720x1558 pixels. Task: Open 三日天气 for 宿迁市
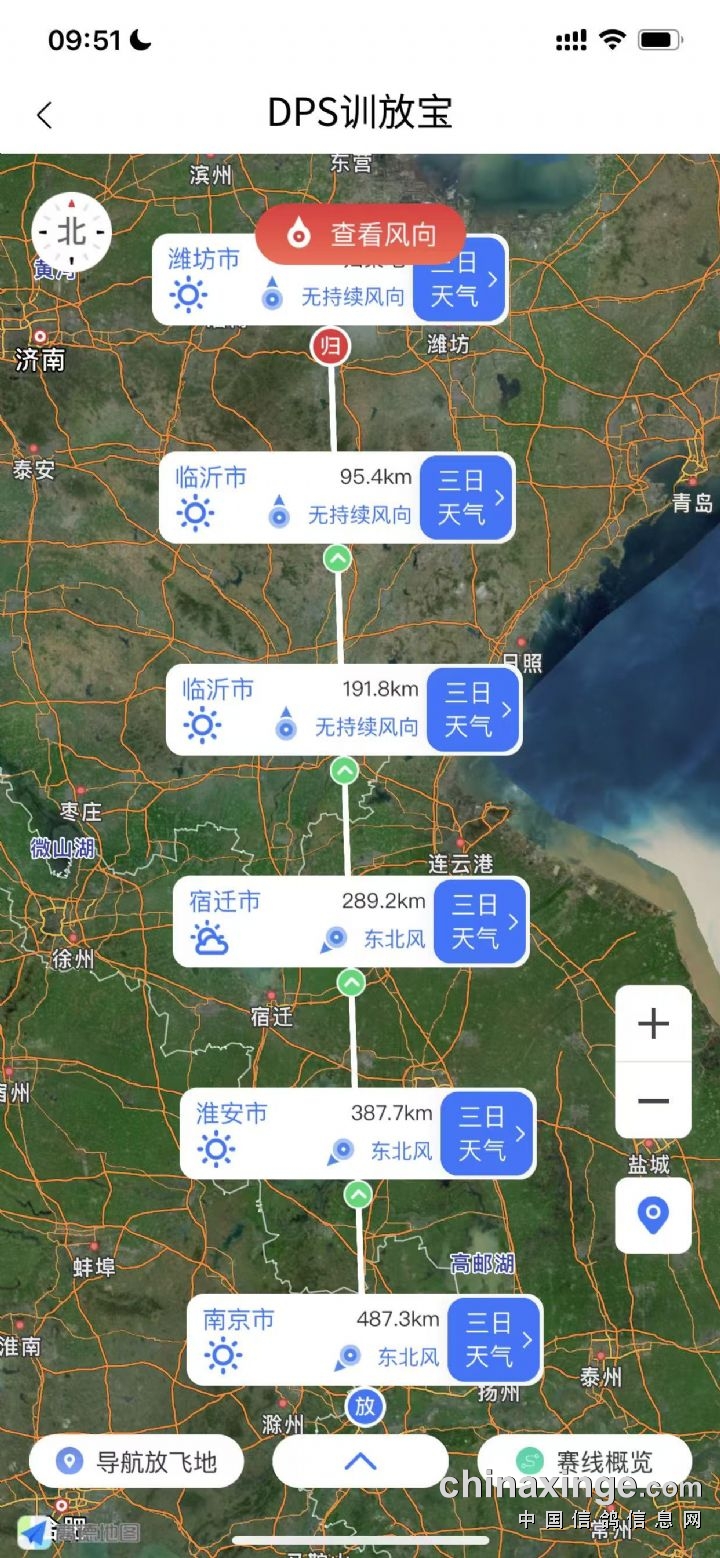(480, 921)
